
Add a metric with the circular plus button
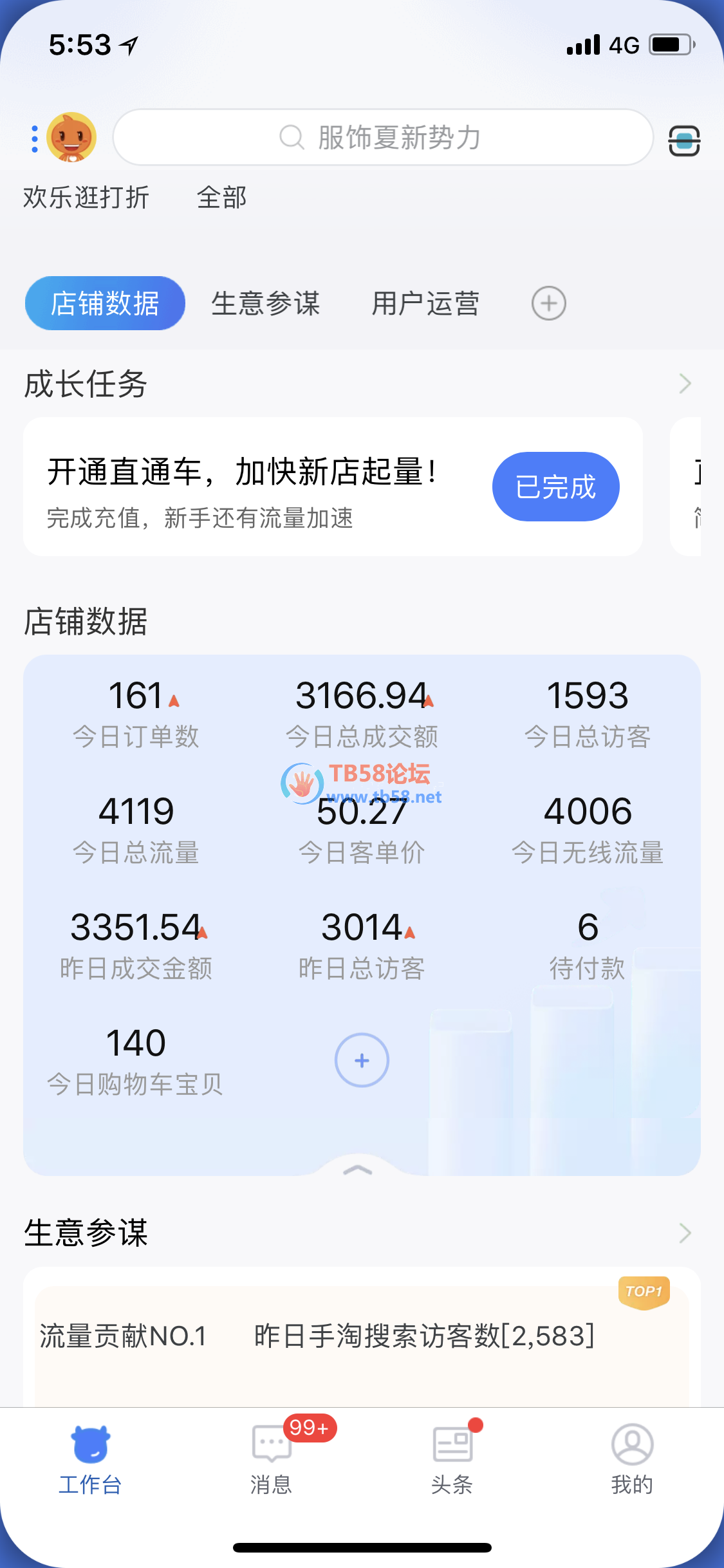point(362,1060)
